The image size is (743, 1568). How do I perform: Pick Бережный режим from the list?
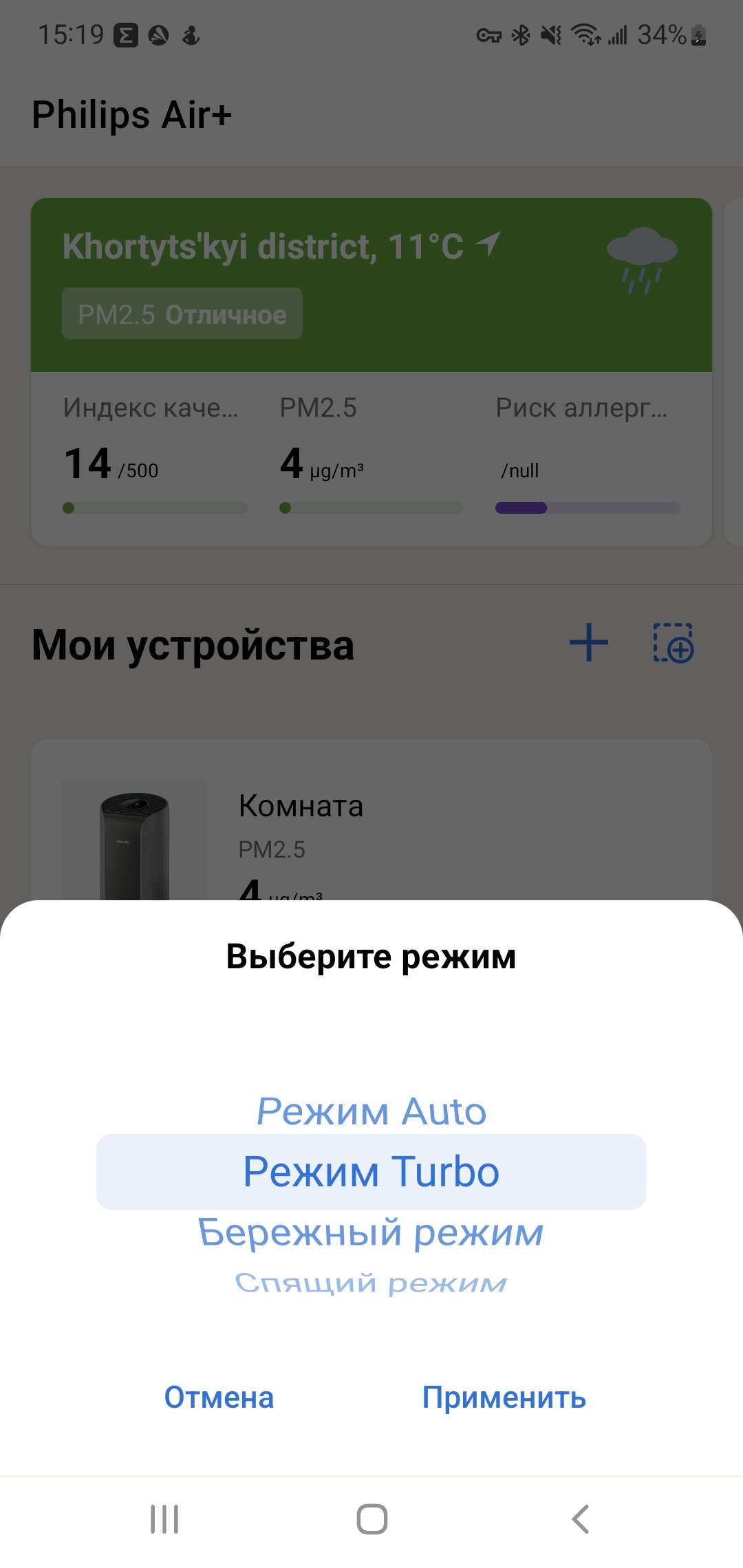371,1232
